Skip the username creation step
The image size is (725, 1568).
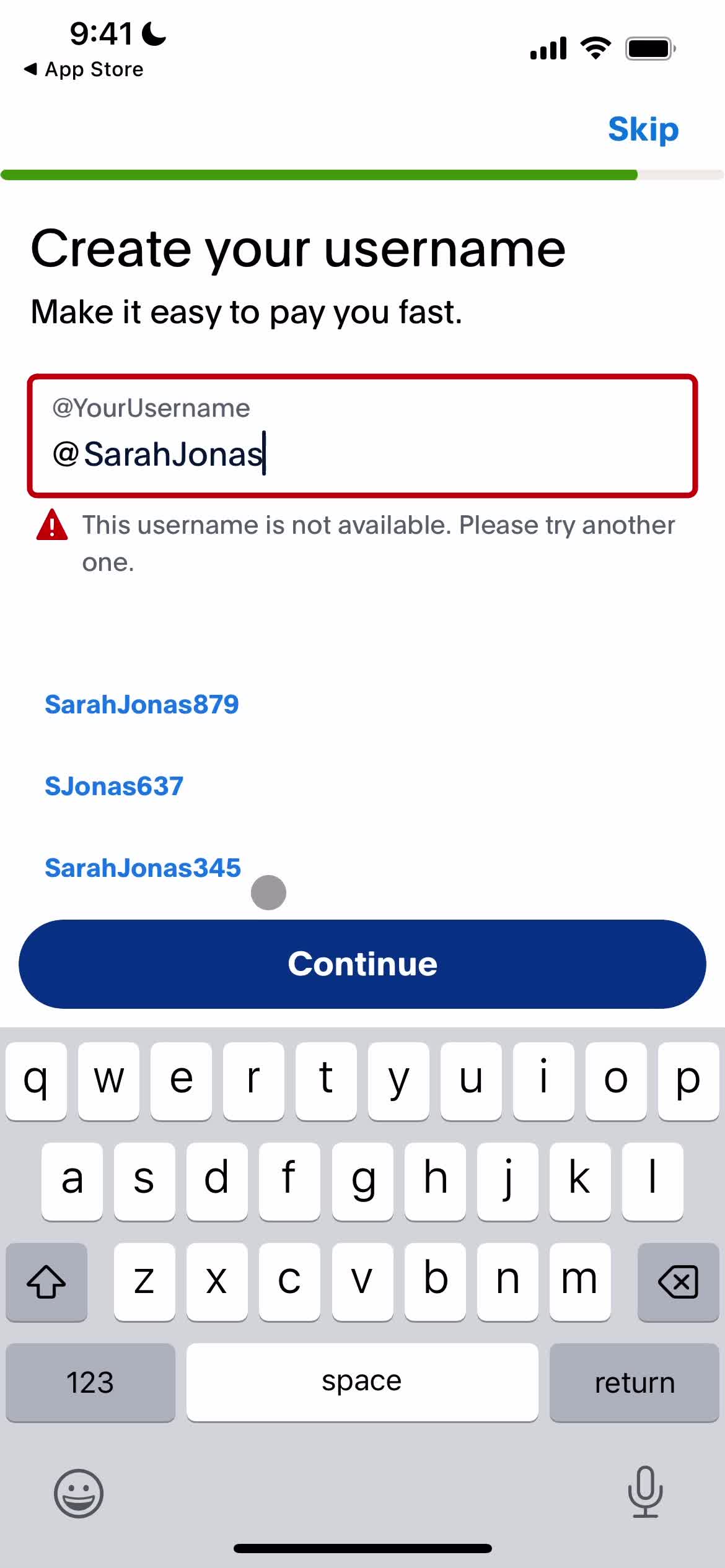[x=643, y=129]
